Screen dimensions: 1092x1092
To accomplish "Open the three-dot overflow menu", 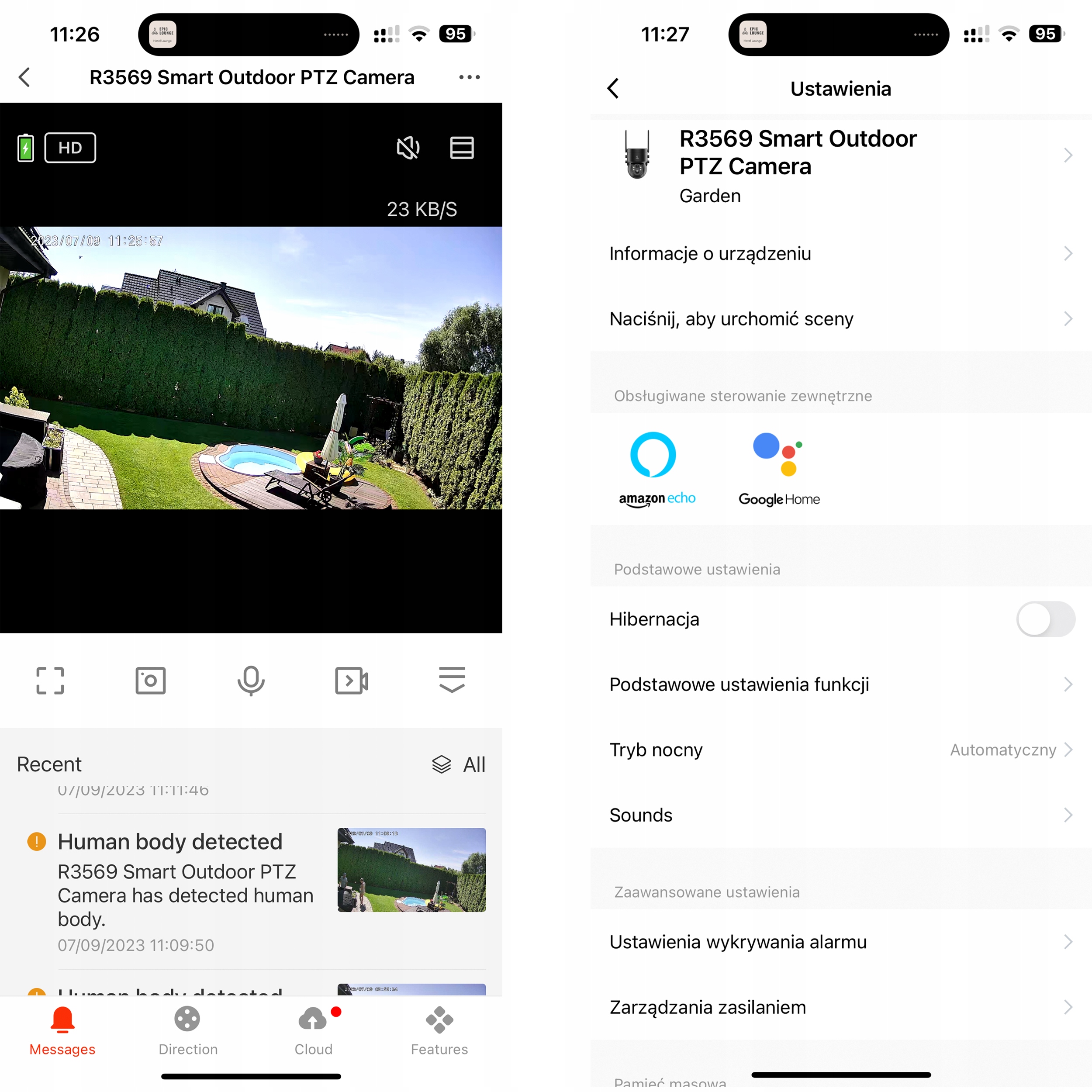I will point(469,77).
